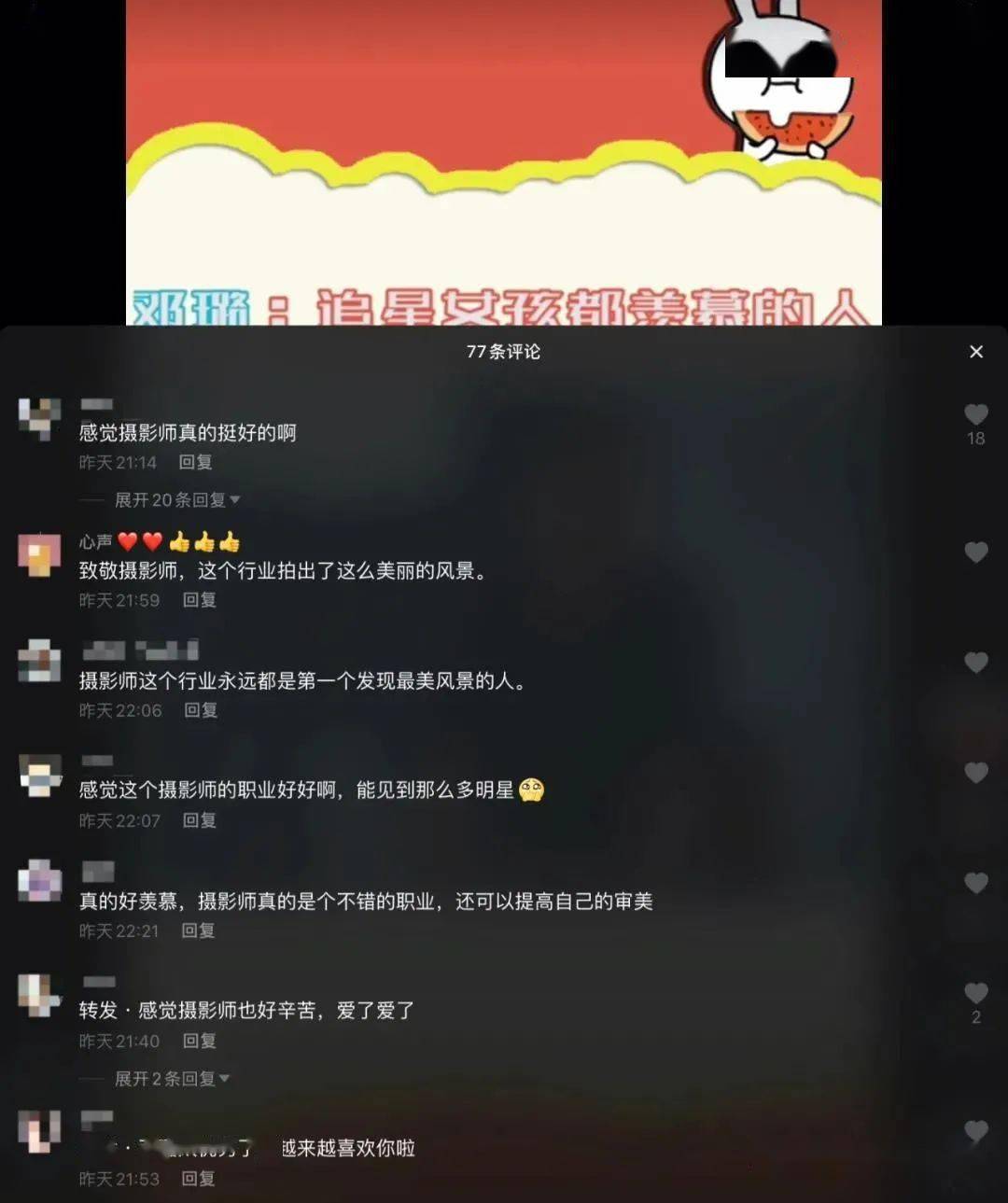Reply to the comment posted at 昨天 21:40
The image size is (1008, 1203).
click(200, 1041)
